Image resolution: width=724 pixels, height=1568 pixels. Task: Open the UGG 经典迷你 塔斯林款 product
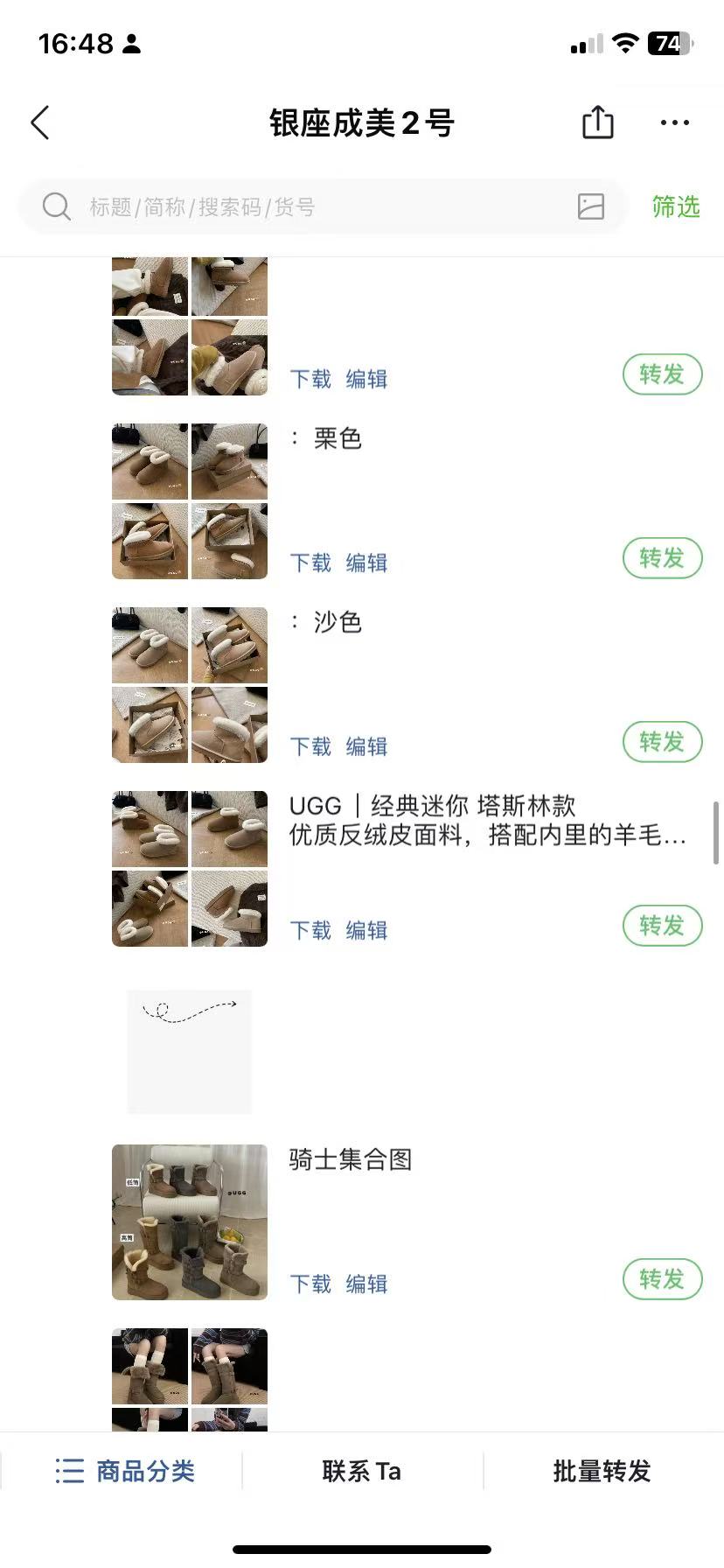(486, 820)
